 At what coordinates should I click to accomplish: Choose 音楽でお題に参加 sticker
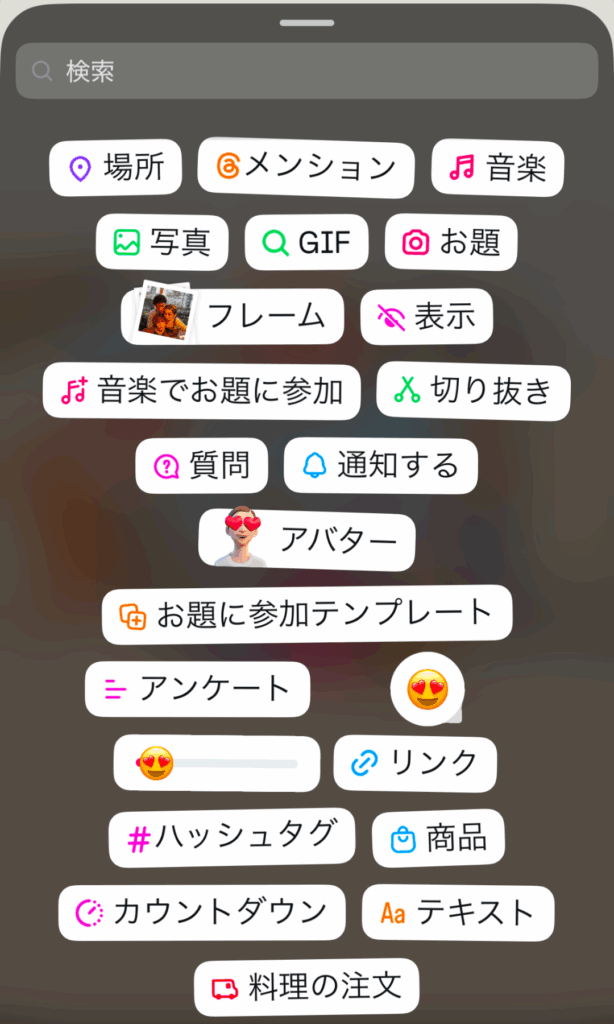[202, 390]
